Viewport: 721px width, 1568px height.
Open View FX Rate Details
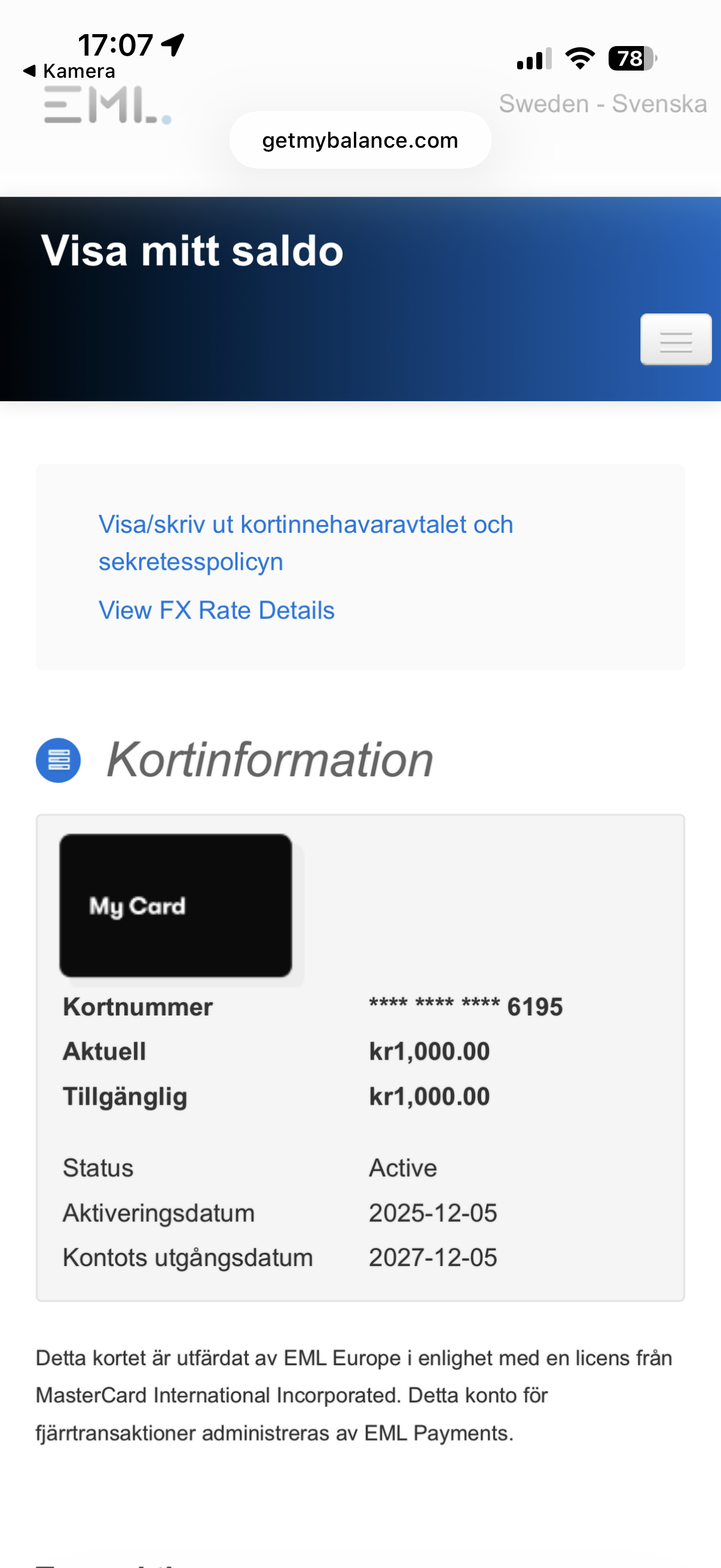click(216, 610)
